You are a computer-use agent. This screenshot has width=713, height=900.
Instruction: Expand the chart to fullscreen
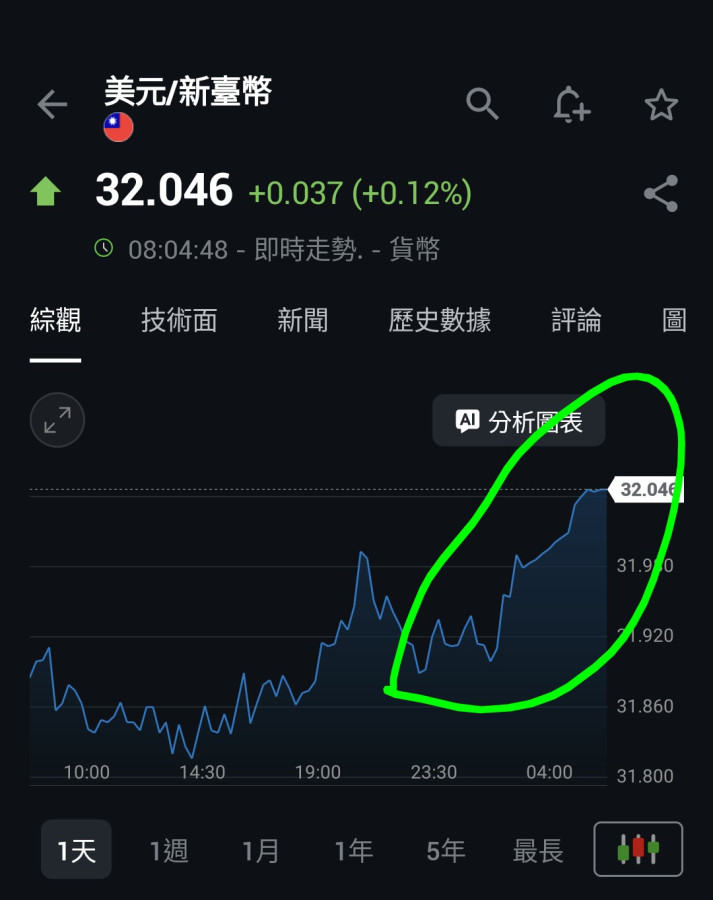pos(58,420)
